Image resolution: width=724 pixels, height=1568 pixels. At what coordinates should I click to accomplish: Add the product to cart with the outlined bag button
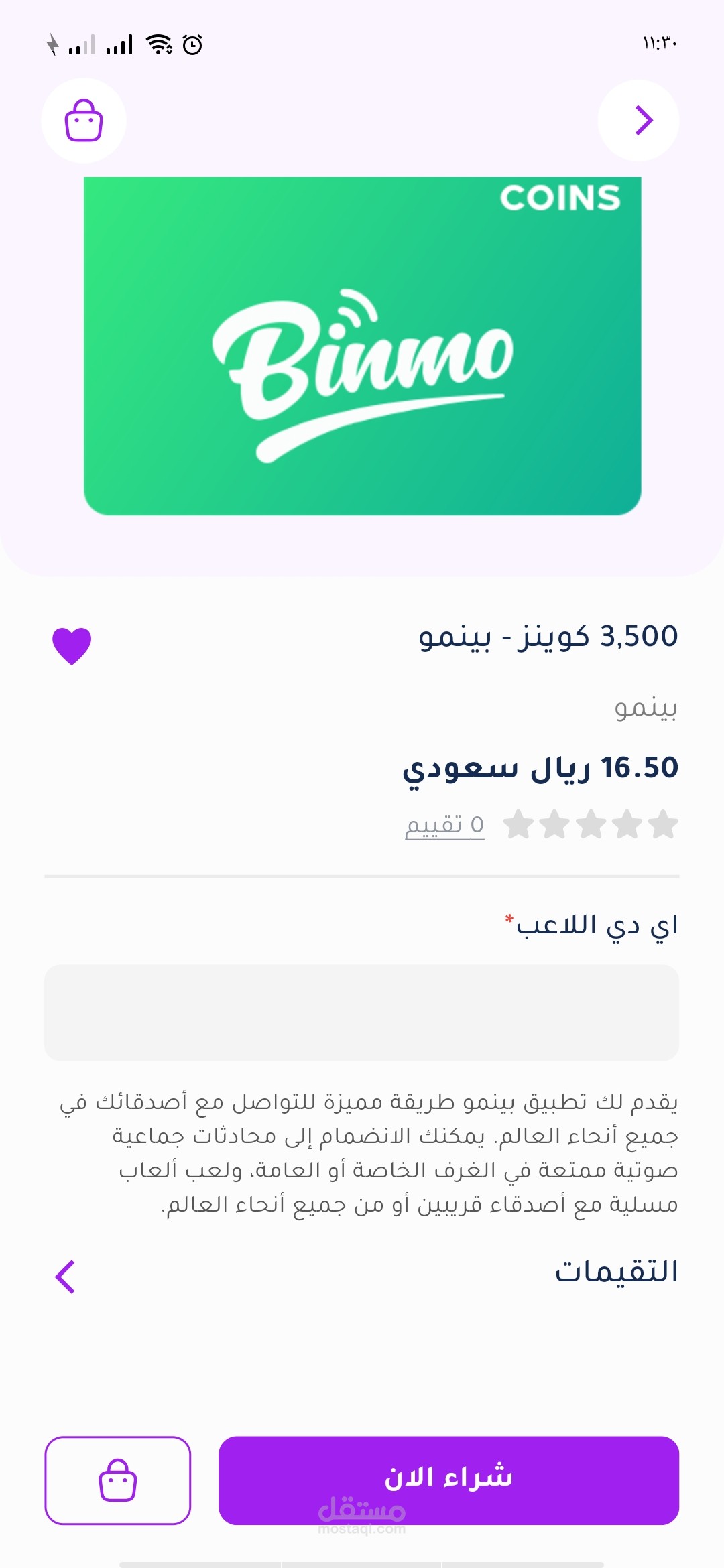pos(118,1480)
